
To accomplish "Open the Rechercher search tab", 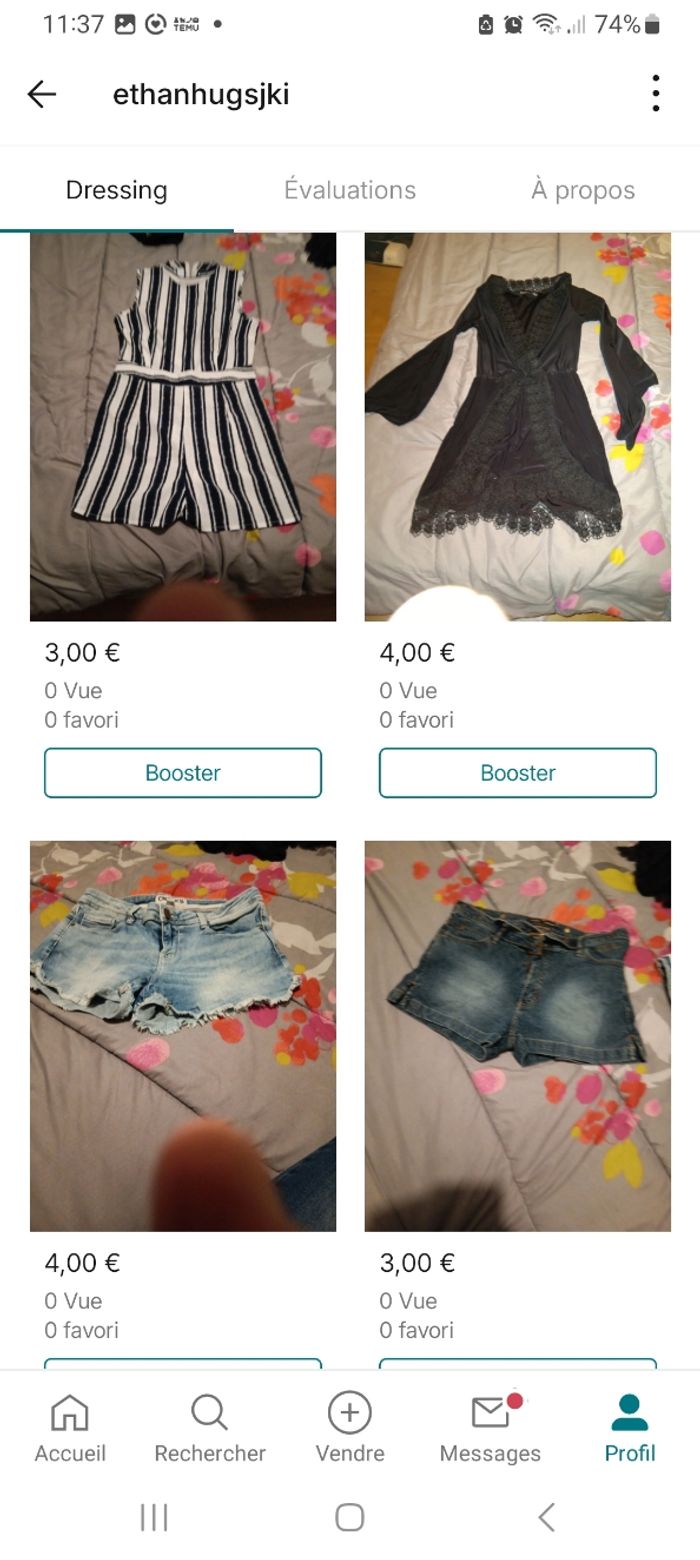I will [210, 1428].
